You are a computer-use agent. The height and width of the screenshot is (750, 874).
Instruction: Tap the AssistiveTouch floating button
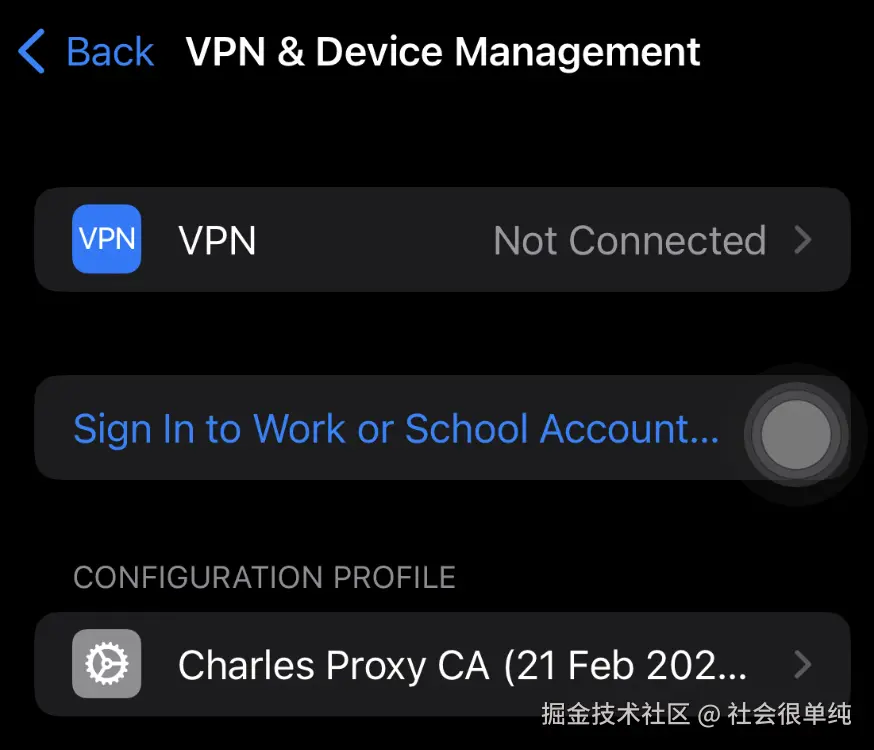pos(795,434)
